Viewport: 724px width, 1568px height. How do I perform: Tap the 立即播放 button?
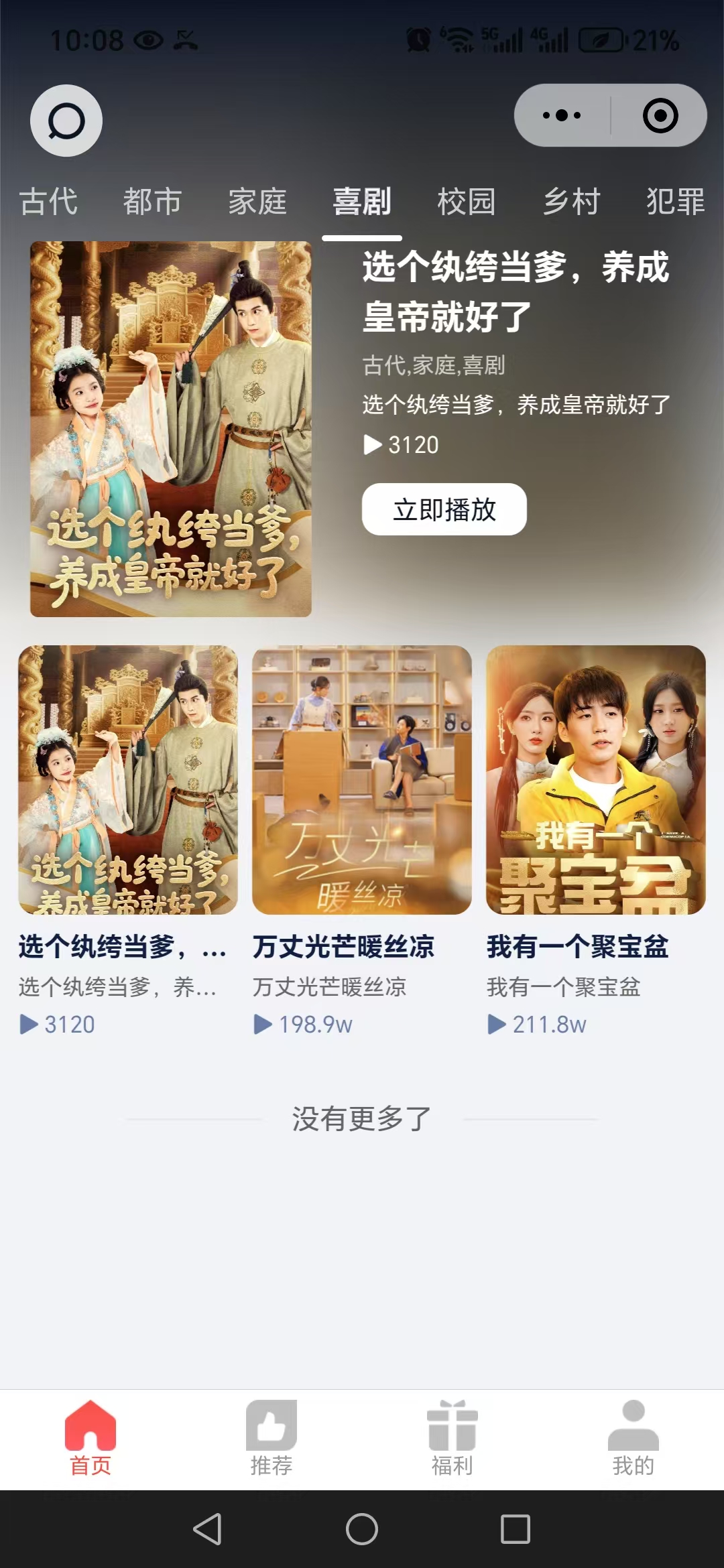click(x=444, y=509)
